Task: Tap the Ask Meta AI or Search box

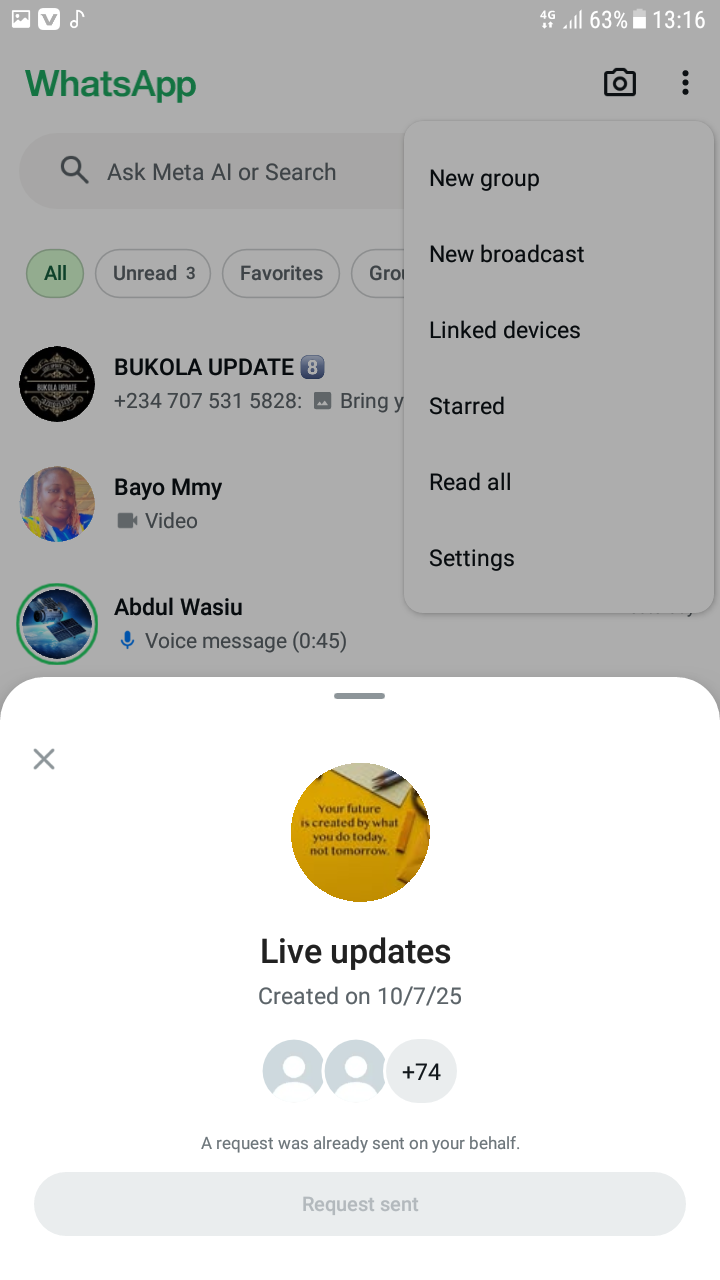Action: click(220, 172)
